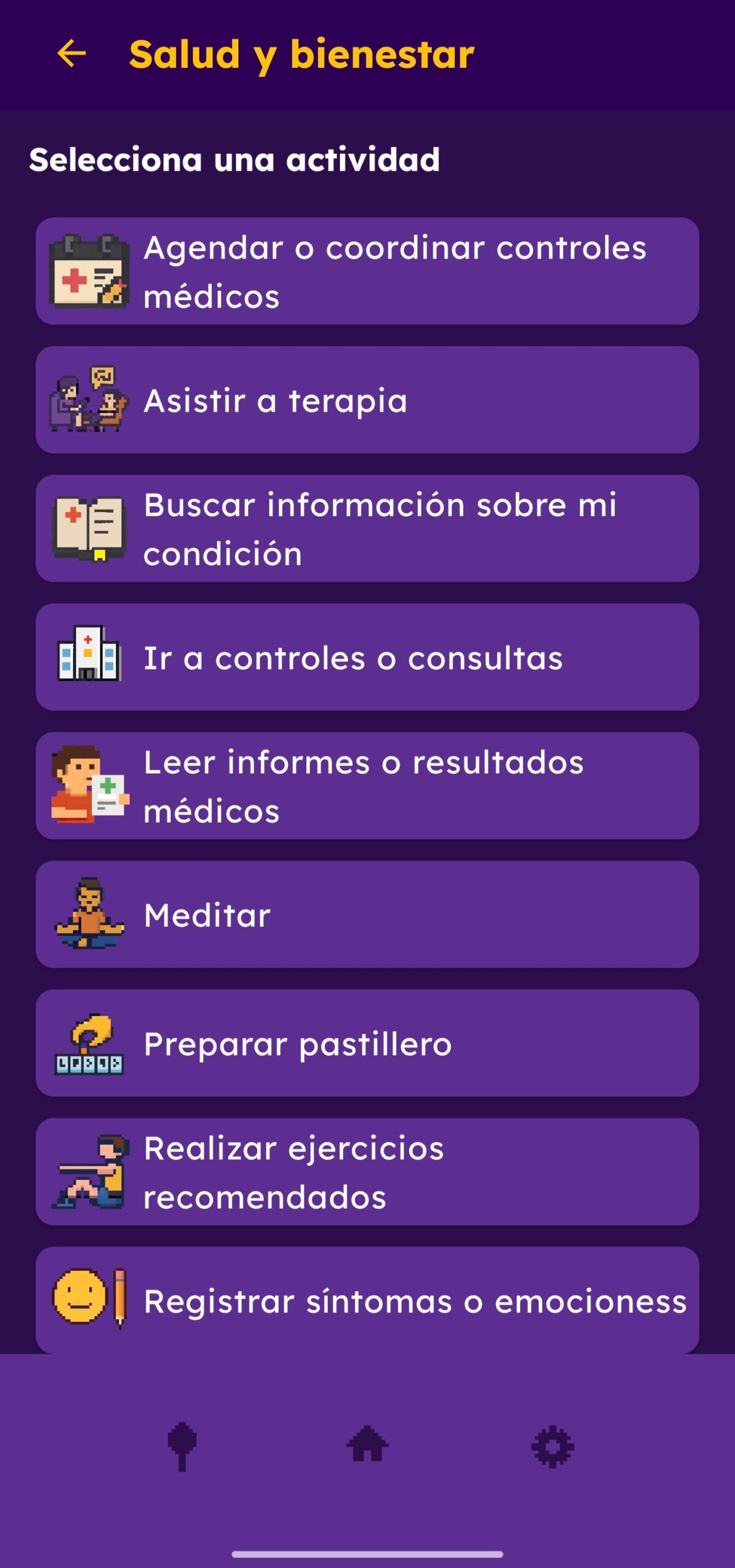Image resolution: width=735 pixels, height=1568 pixels.
Task: Open Buscar información sobre mi condición
Action: pos(367,528)
